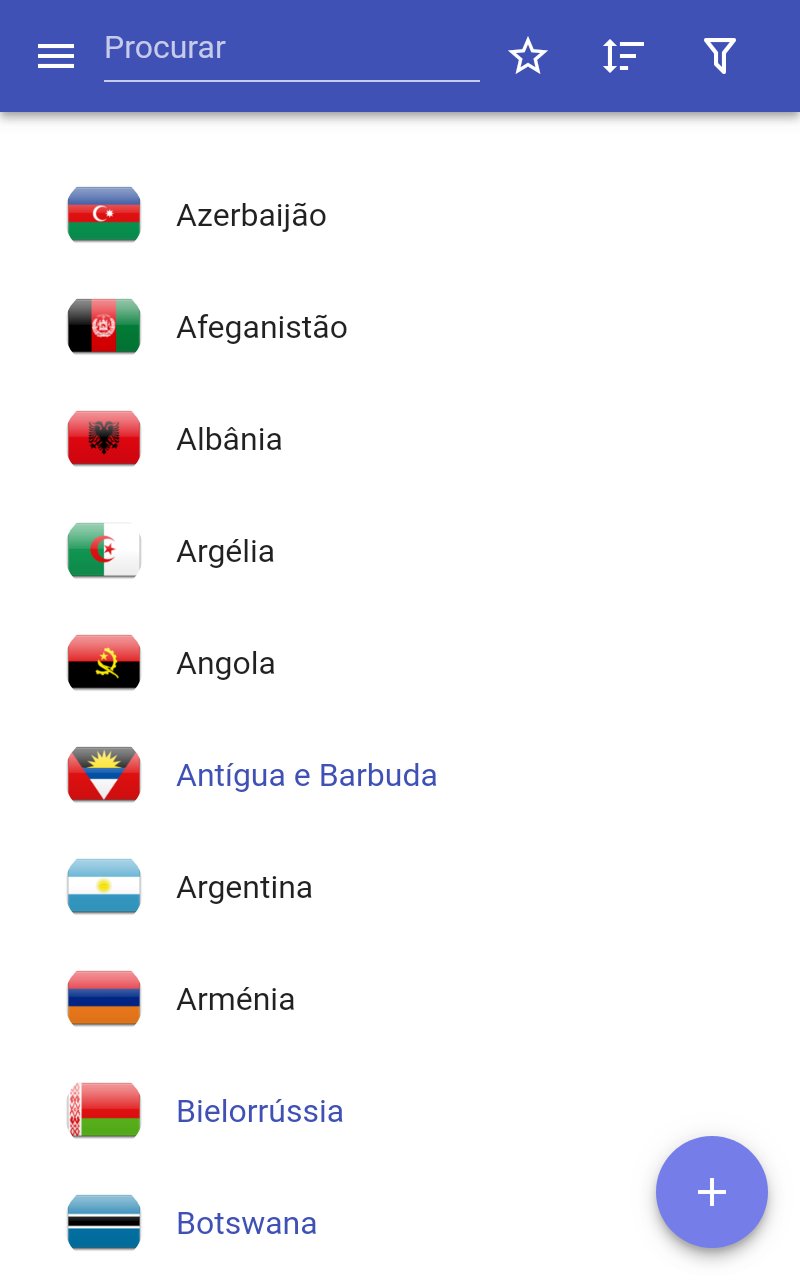This screenshot has width=800, height=1280.
Task: Focus the Procurar search field
Action: pos(291,50)
